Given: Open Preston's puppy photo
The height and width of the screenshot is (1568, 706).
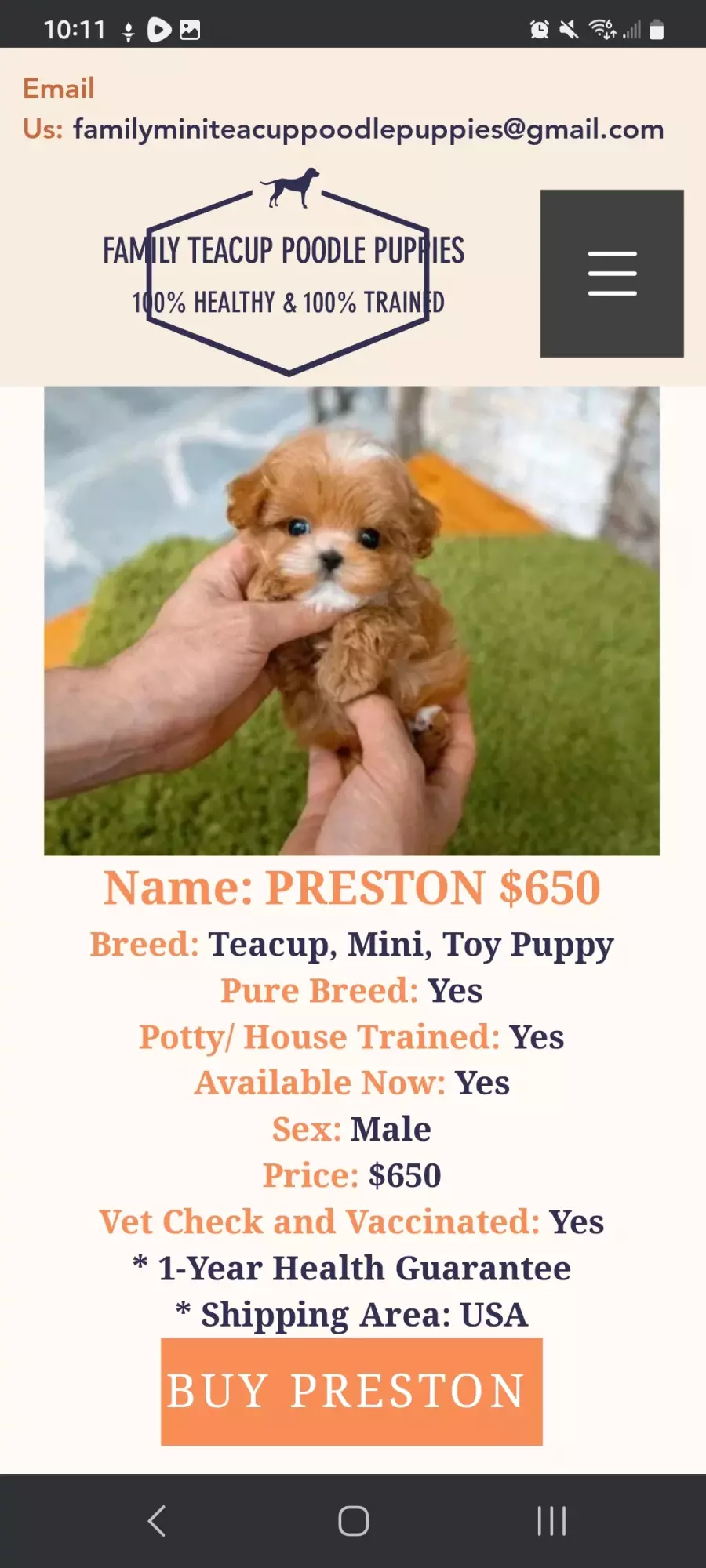Looking at the screenshot, I should (351, 620).
